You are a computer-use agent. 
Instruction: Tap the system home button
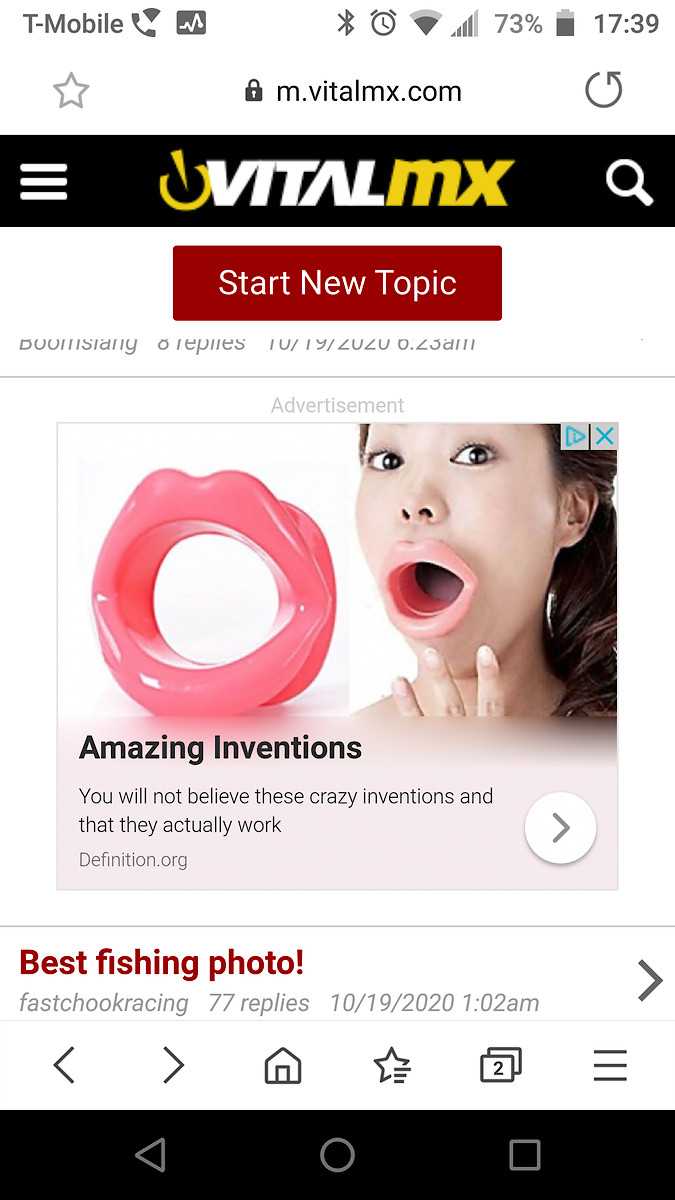tap(337, 1155)
